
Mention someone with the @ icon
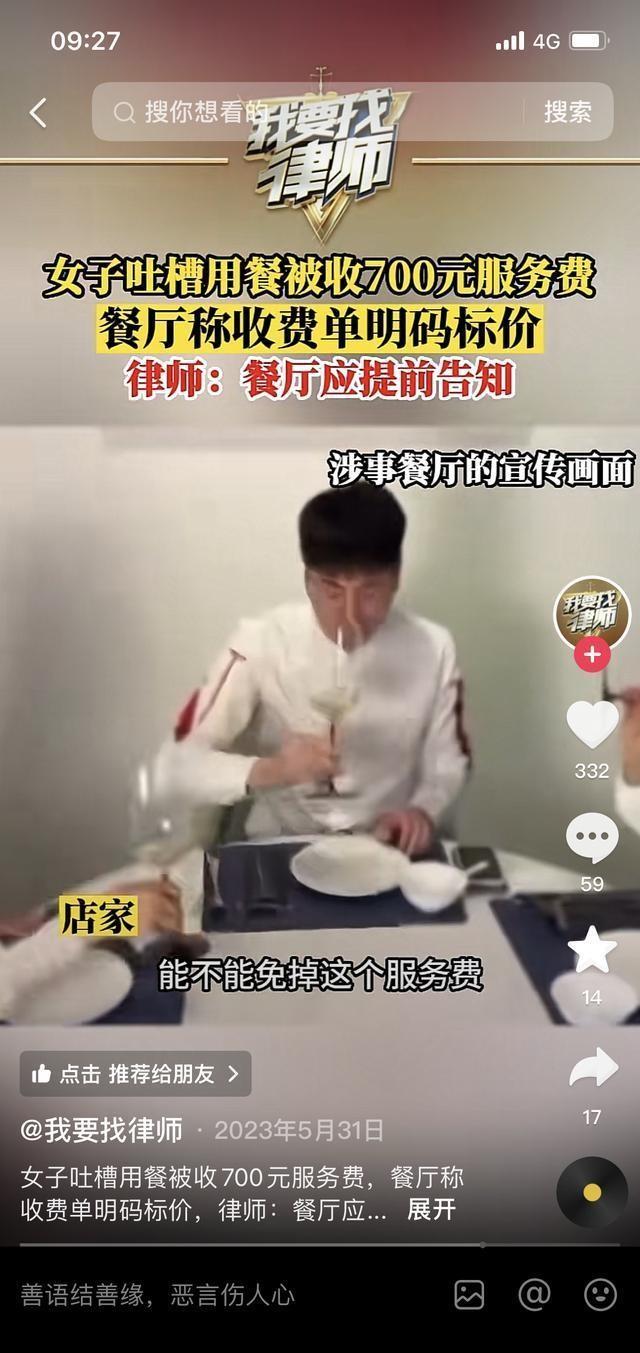pos(534,1295)
